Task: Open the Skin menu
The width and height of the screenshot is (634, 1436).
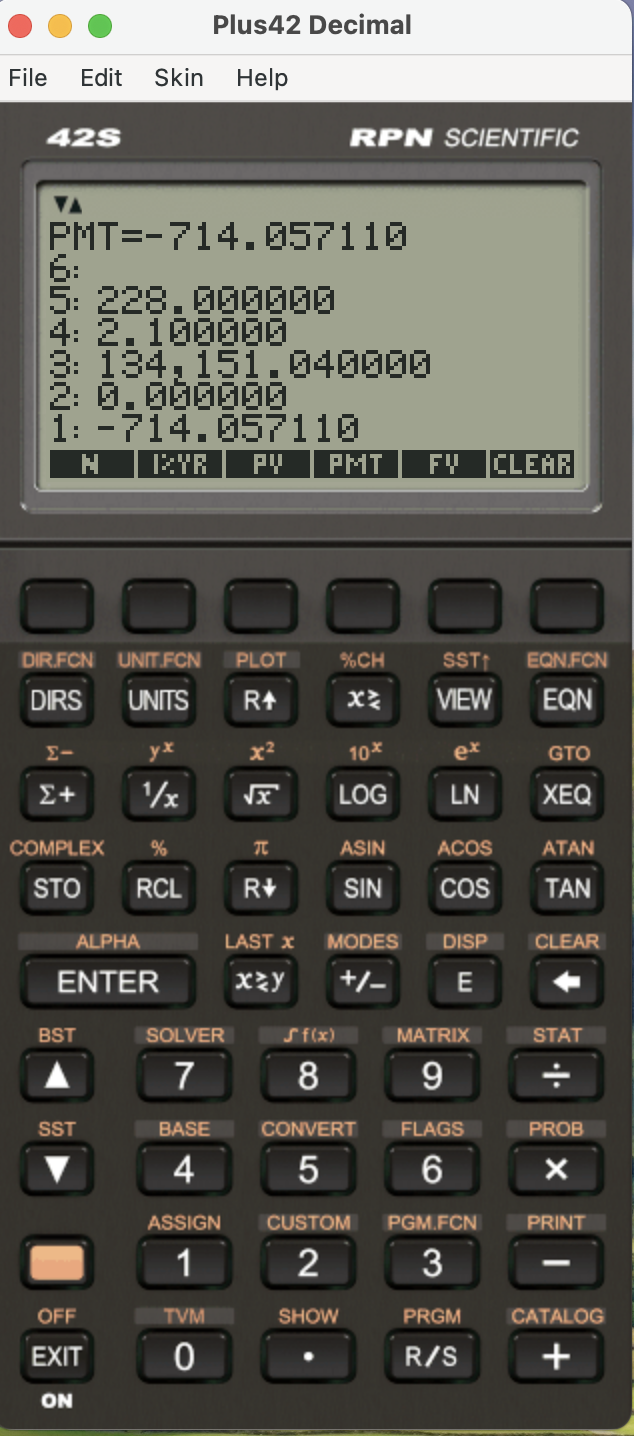Action: (x=179, y=78)
